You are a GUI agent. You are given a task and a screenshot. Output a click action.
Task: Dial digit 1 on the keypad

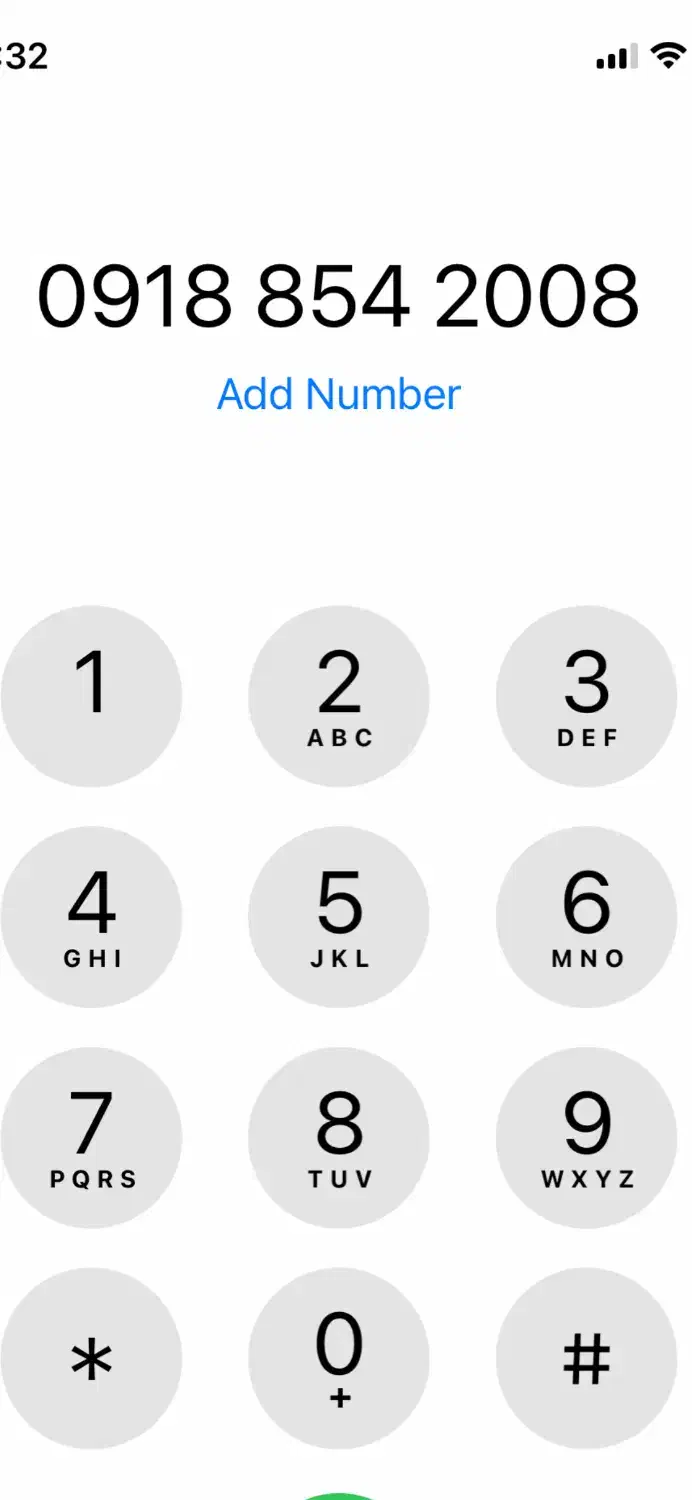[92, 696]
